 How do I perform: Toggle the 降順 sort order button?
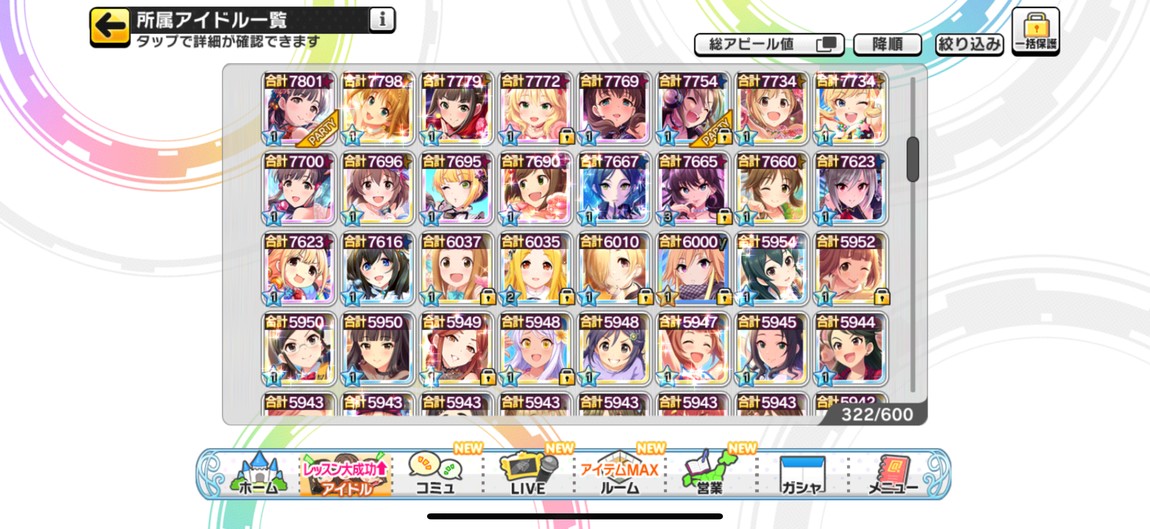point(886,45)
